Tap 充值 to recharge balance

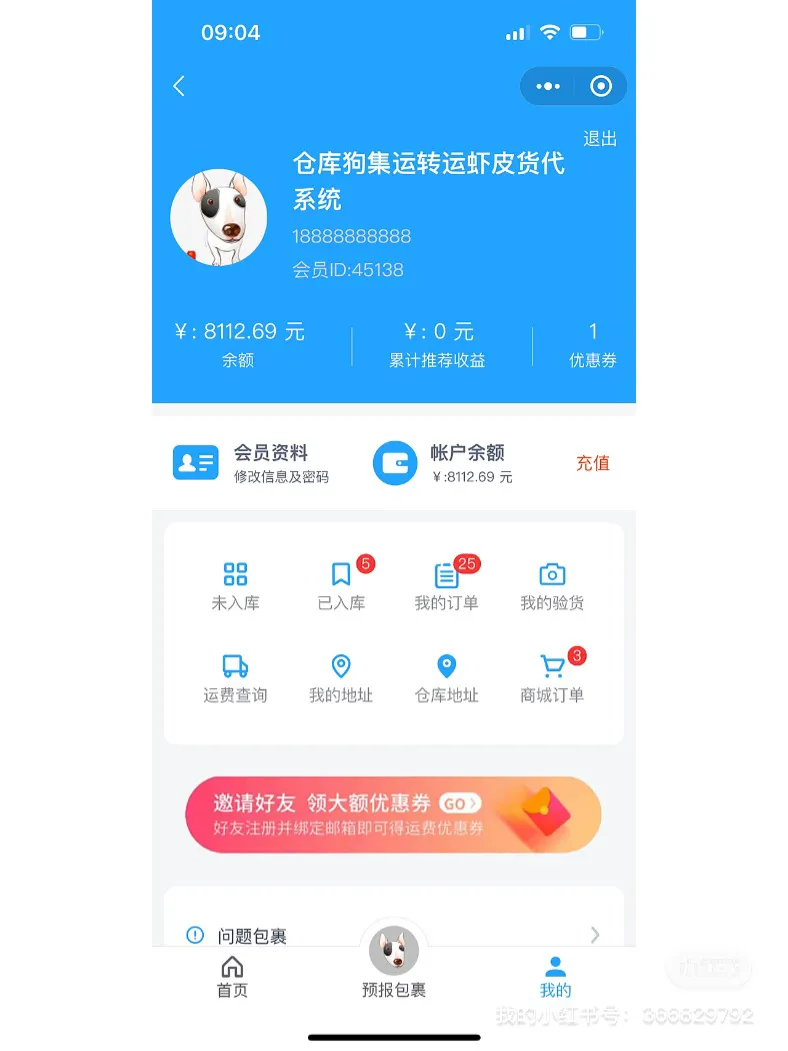(x=592, y=463)
